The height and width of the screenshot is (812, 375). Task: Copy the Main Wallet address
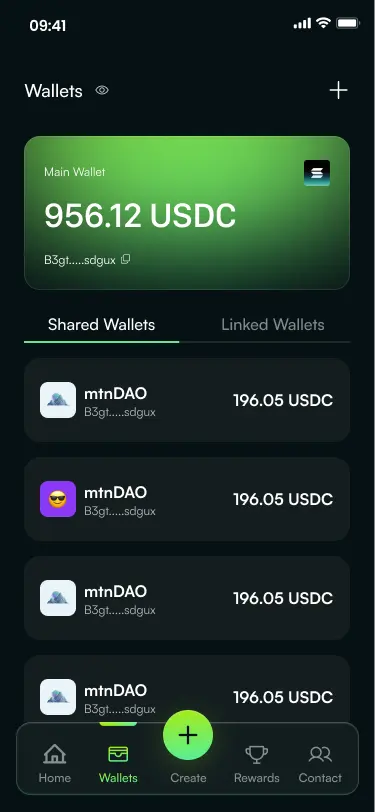[x=125, y=259]
